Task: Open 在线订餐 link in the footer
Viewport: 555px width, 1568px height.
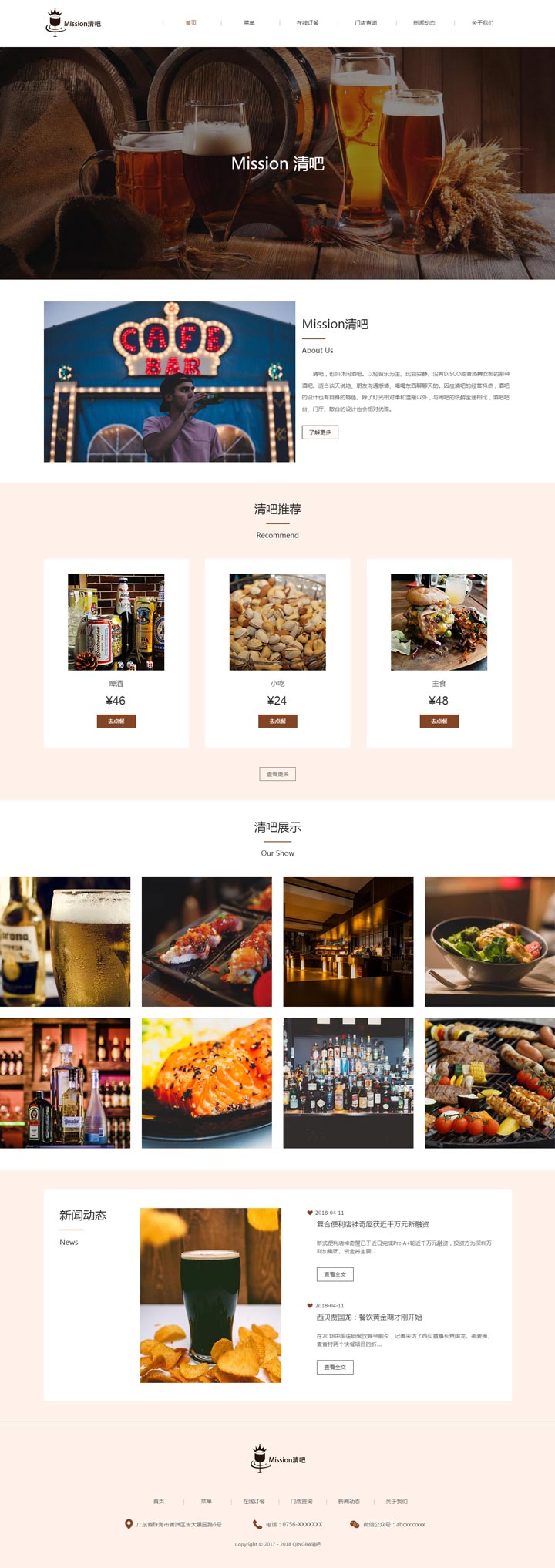Action: [254, 1501]
